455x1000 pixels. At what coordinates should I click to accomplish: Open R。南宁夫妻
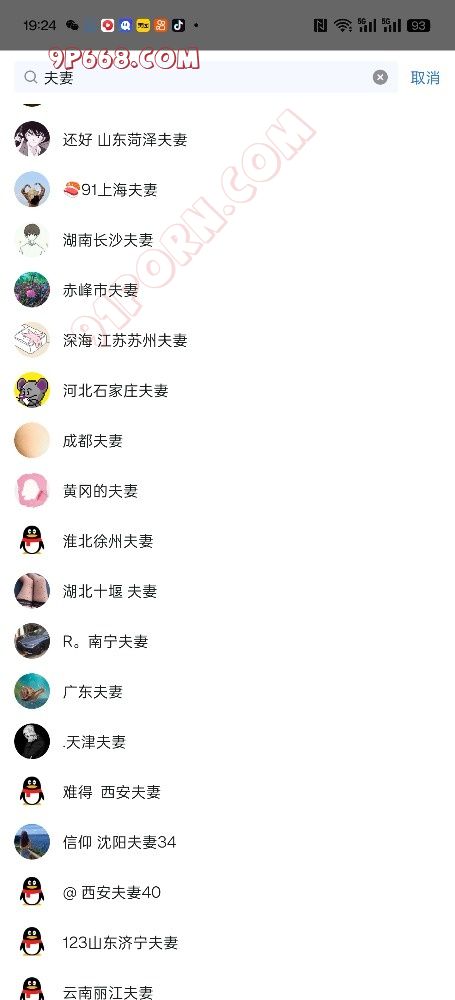click(x=227, y=642)
